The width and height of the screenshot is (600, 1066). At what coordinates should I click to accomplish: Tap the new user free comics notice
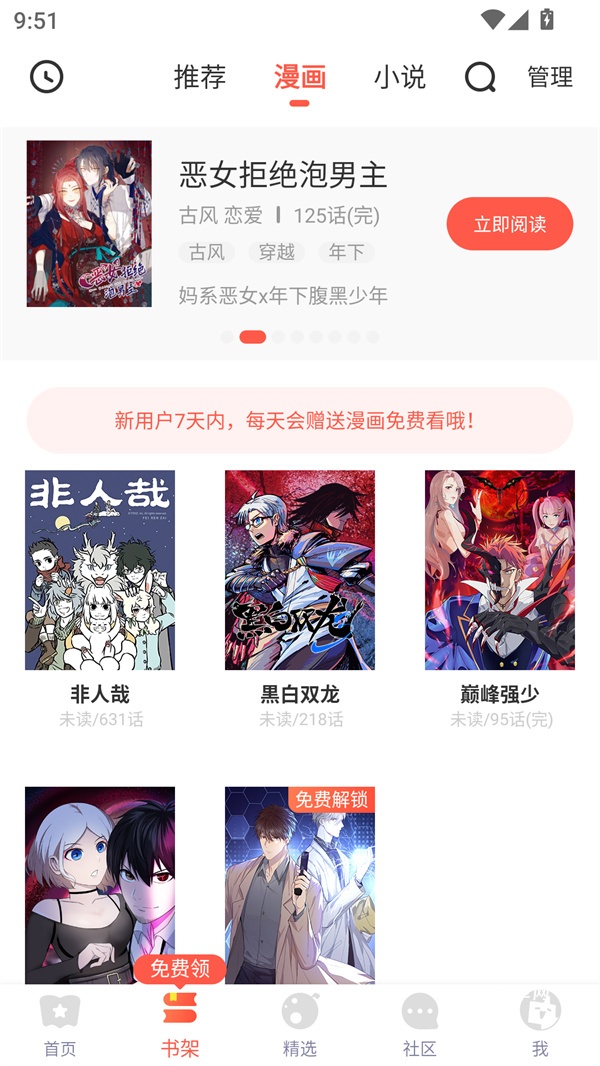(x=299, y=420)
